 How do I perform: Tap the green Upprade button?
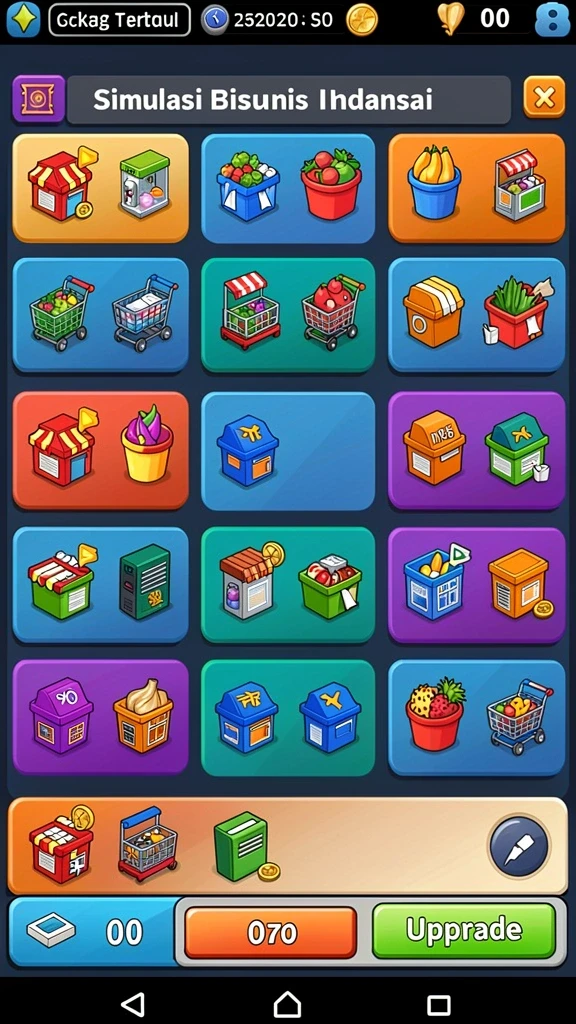464,931
